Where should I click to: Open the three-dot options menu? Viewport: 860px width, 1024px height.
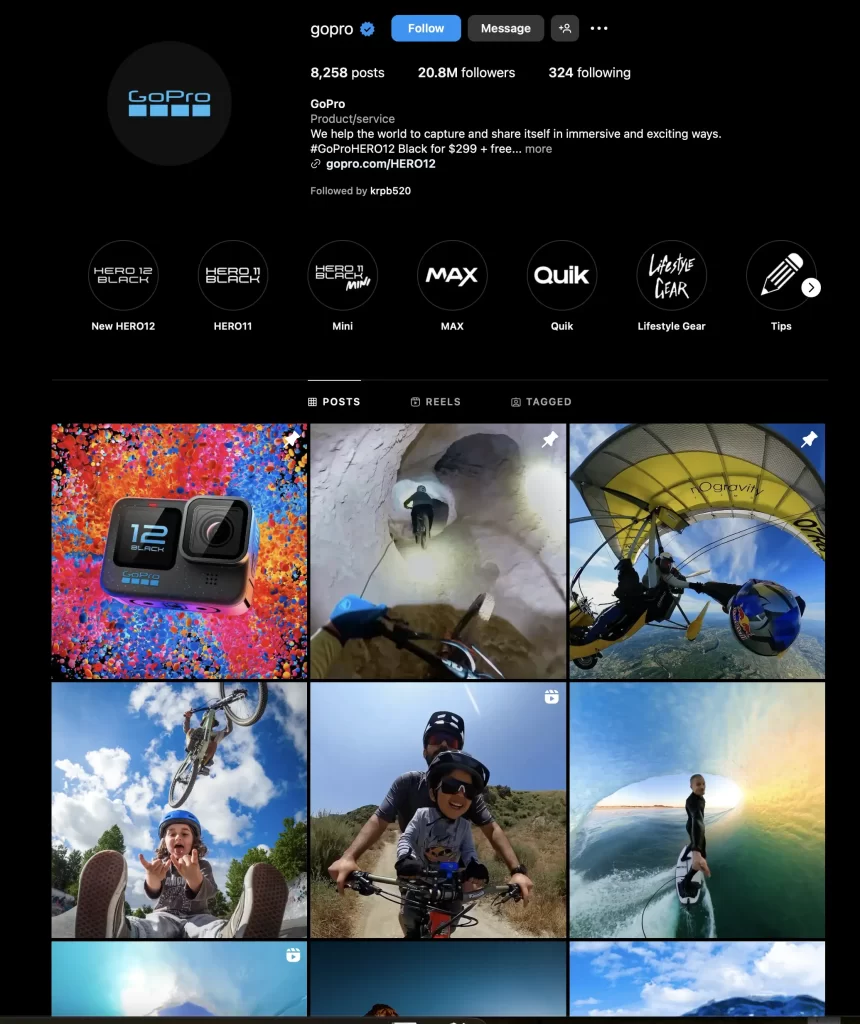click(x=599, y=28)
